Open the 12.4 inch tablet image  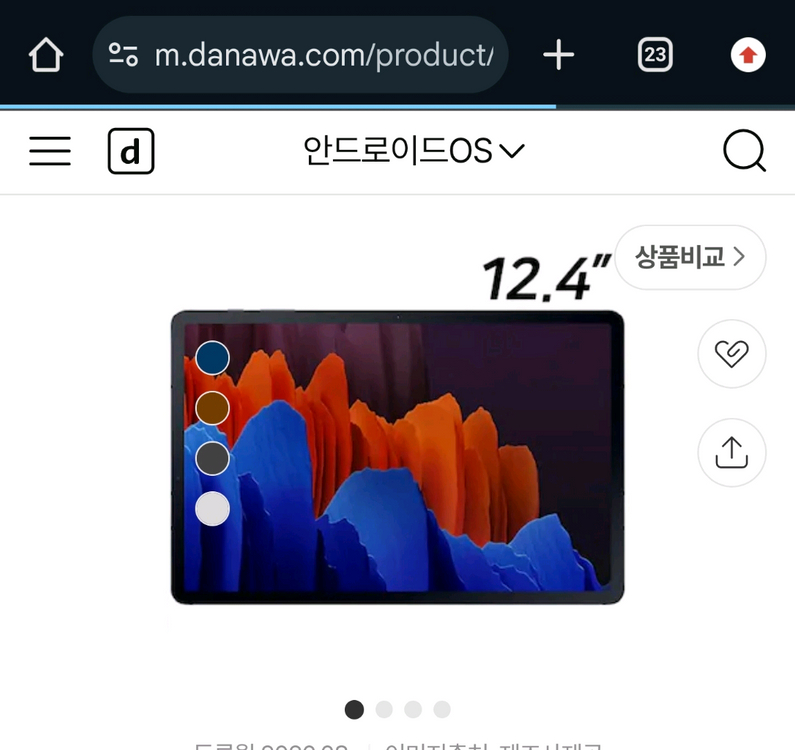click(x=397, y=457)
